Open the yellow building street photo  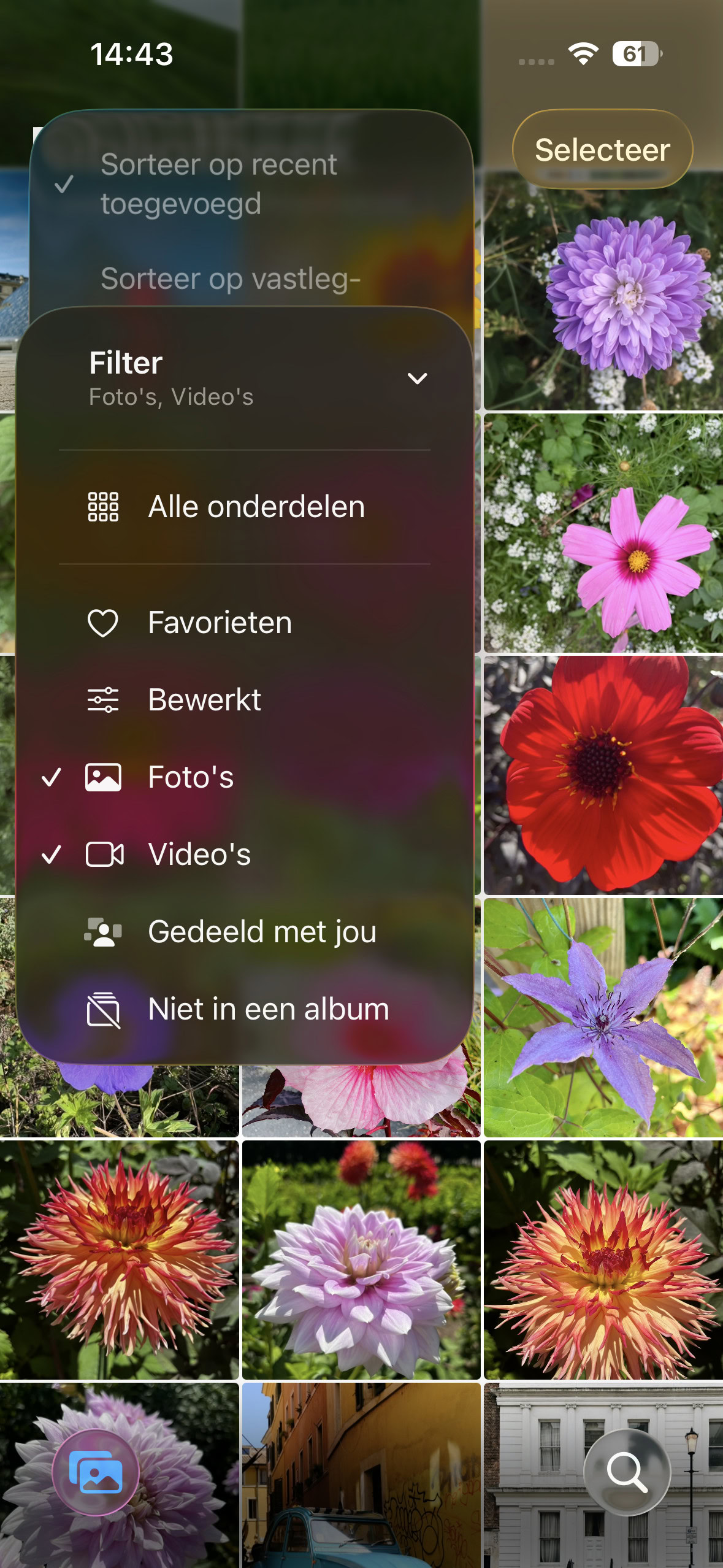tap(361, 1472)
